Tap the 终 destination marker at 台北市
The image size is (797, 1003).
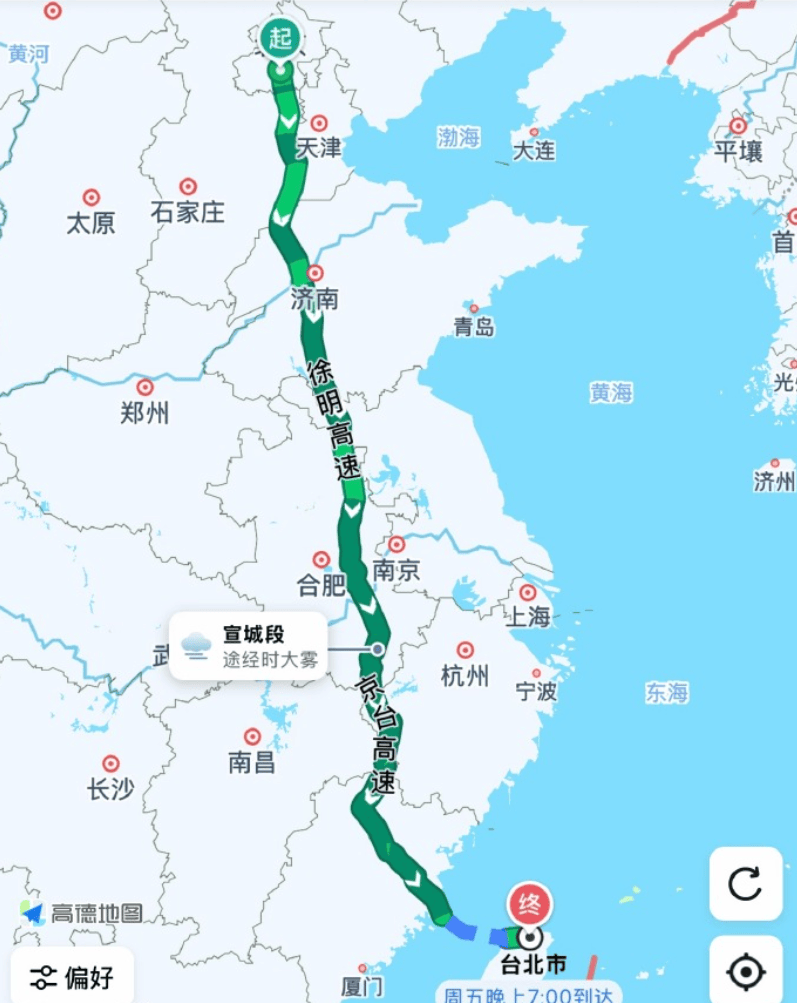(531, 906)
